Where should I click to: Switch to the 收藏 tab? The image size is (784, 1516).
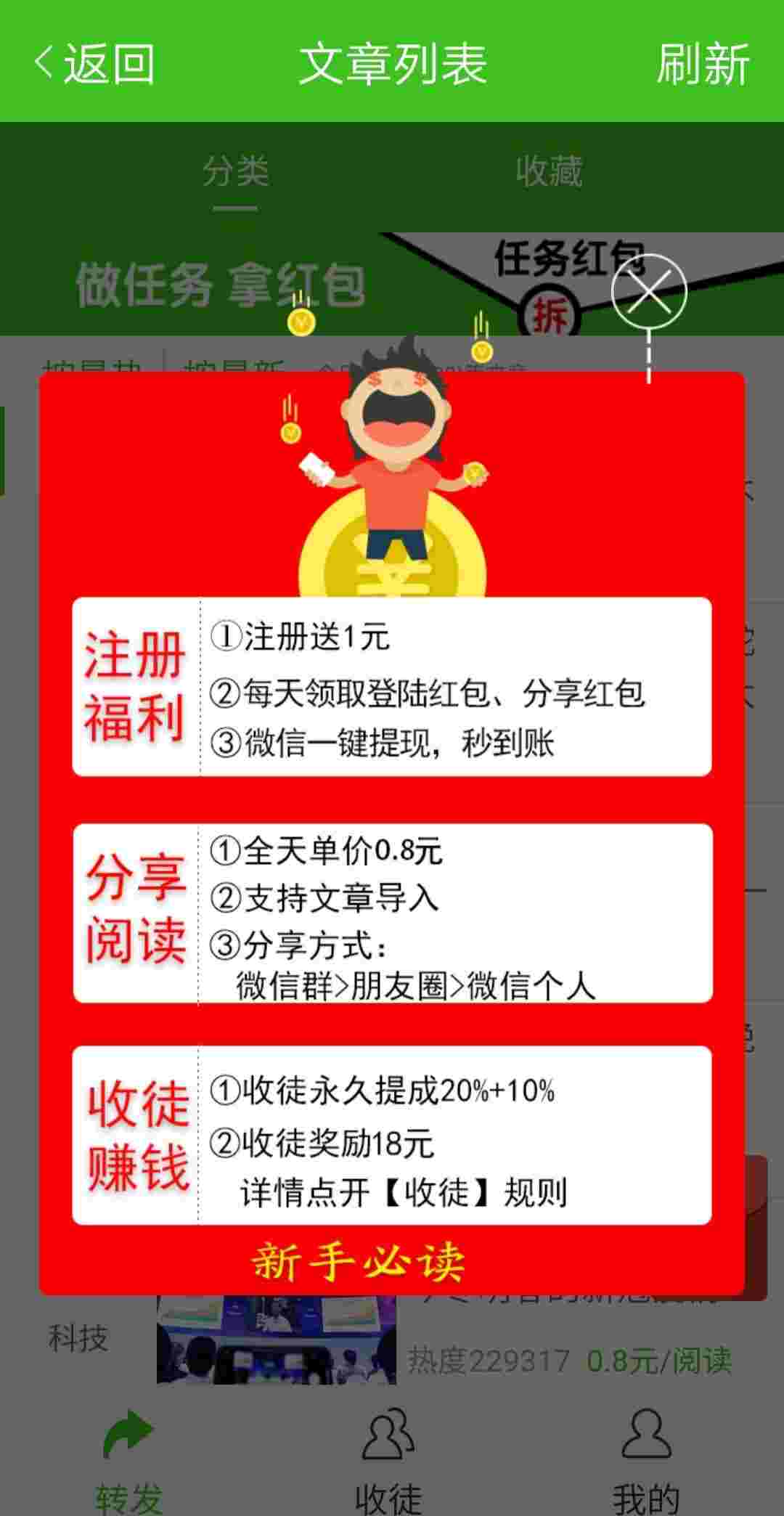[x=549, y=172]
